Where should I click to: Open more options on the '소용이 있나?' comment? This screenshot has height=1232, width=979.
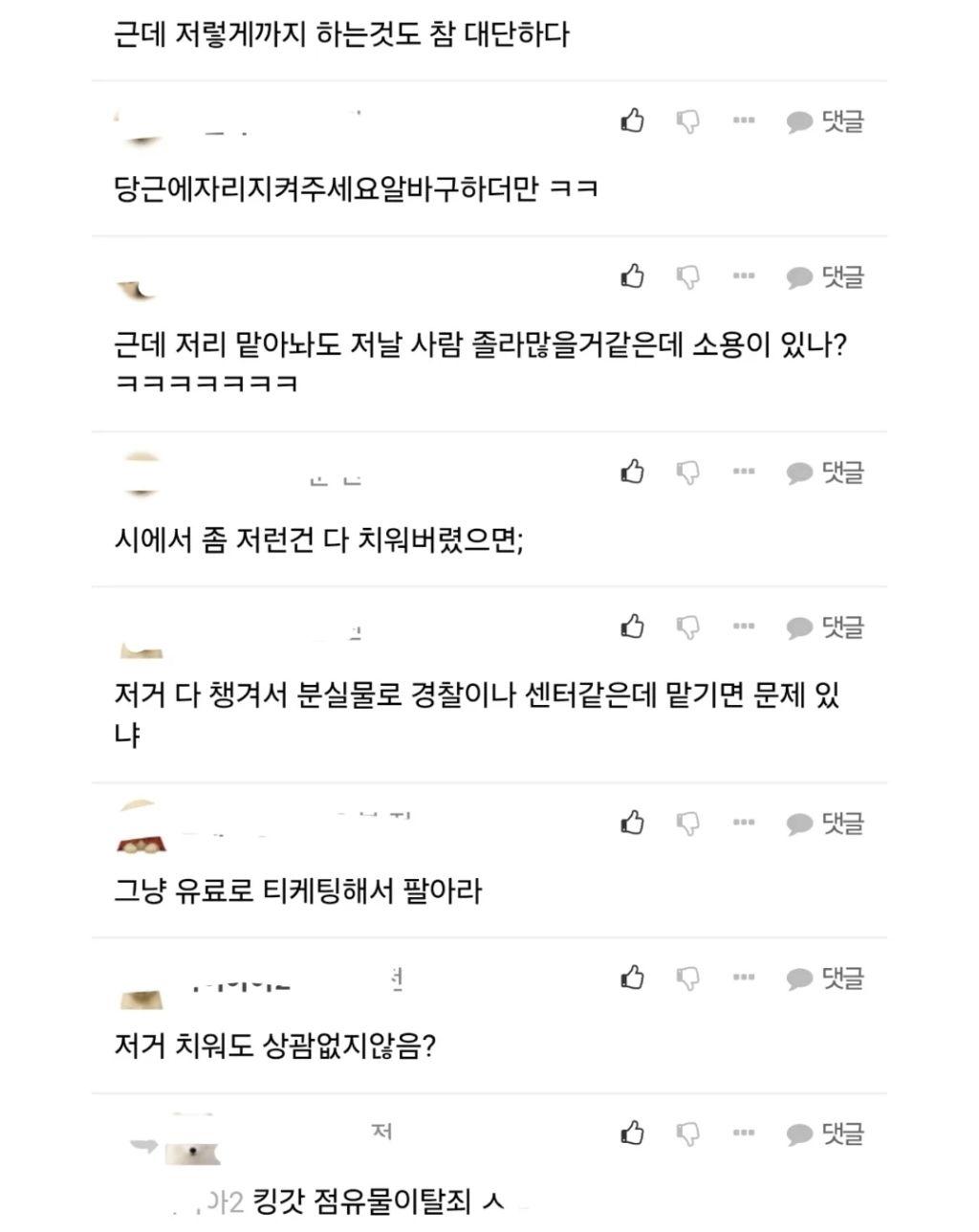click(x=744, y=277)
